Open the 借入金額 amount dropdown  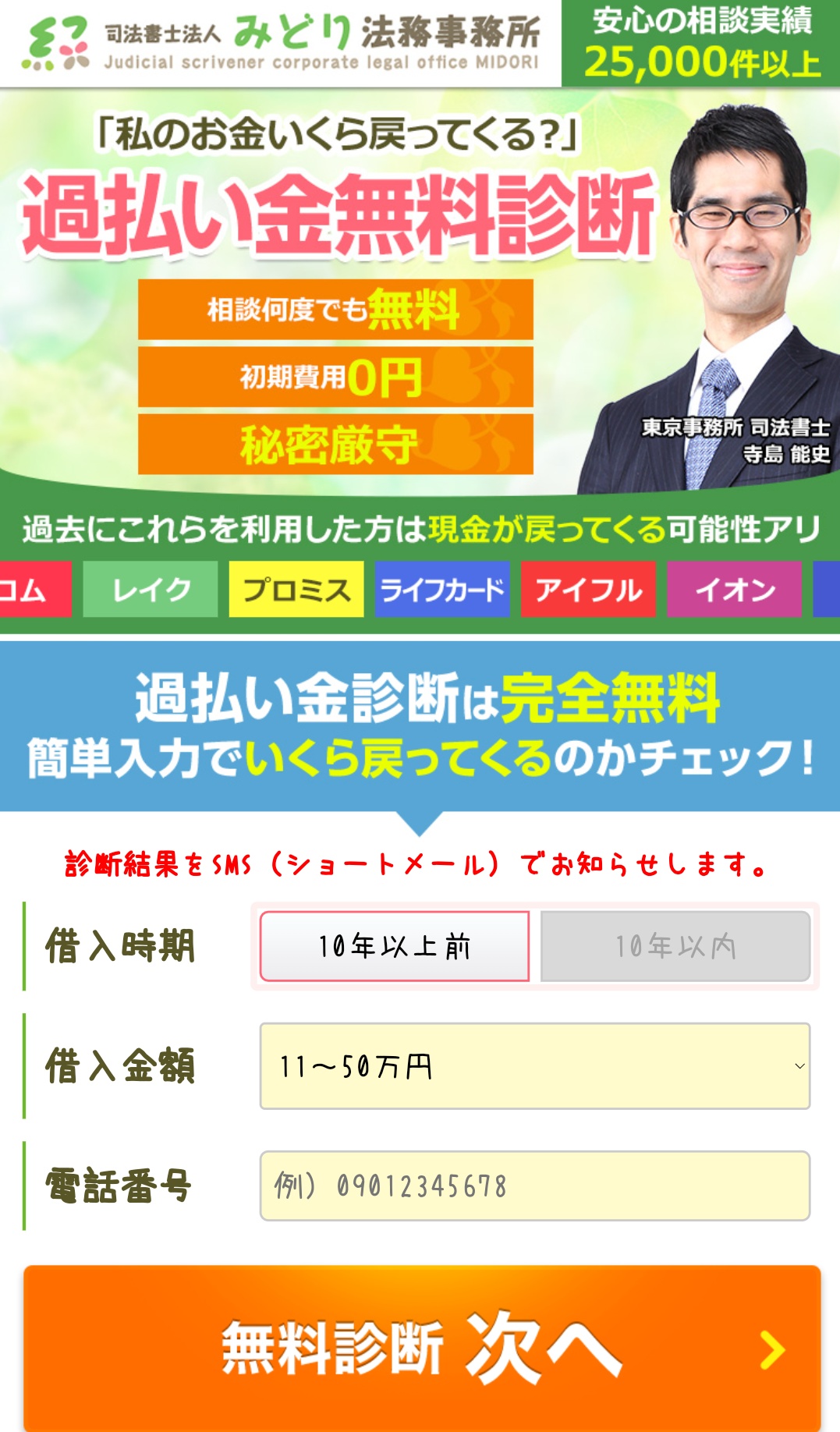(535, 1066)
